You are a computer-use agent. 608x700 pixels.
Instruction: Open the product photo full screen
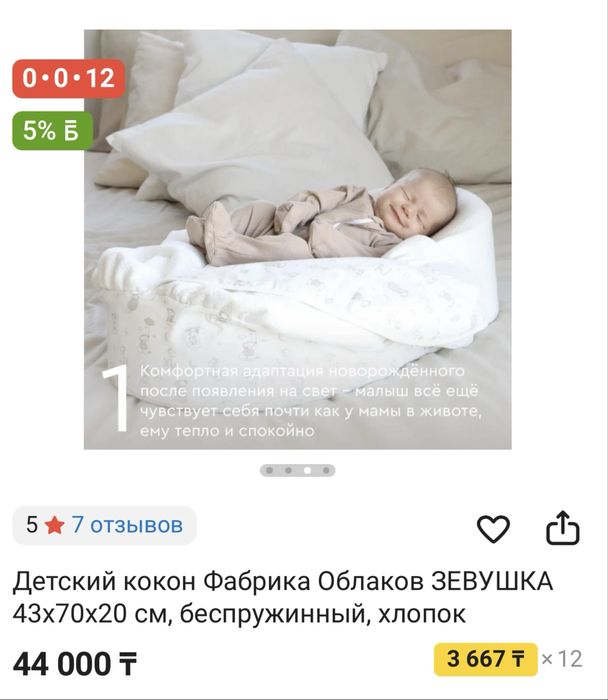(x=298, y=240)
